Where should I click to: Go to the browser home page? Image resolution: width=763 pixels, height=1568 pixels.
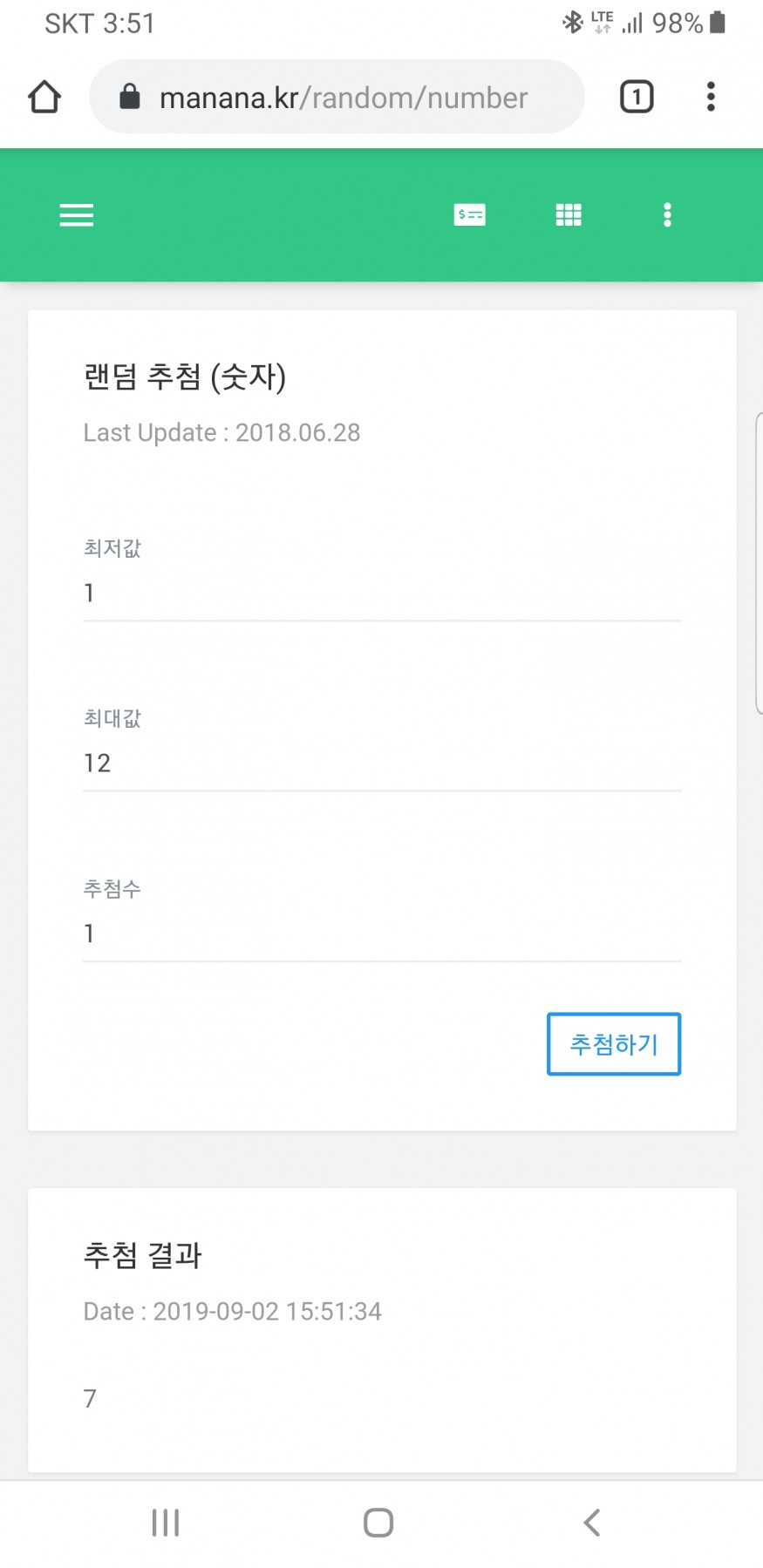click(44, 98)
